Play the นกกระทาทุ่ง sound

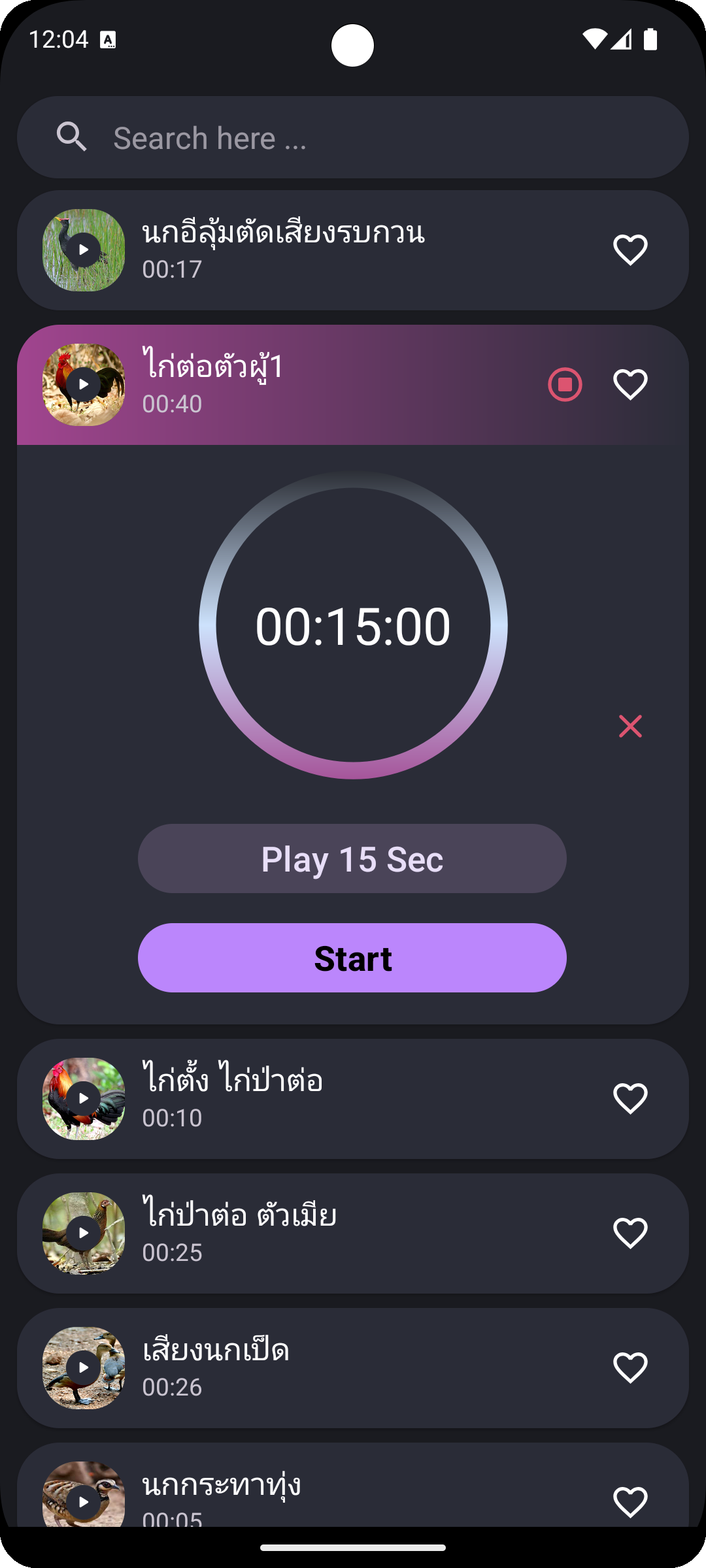[84, 1500]
